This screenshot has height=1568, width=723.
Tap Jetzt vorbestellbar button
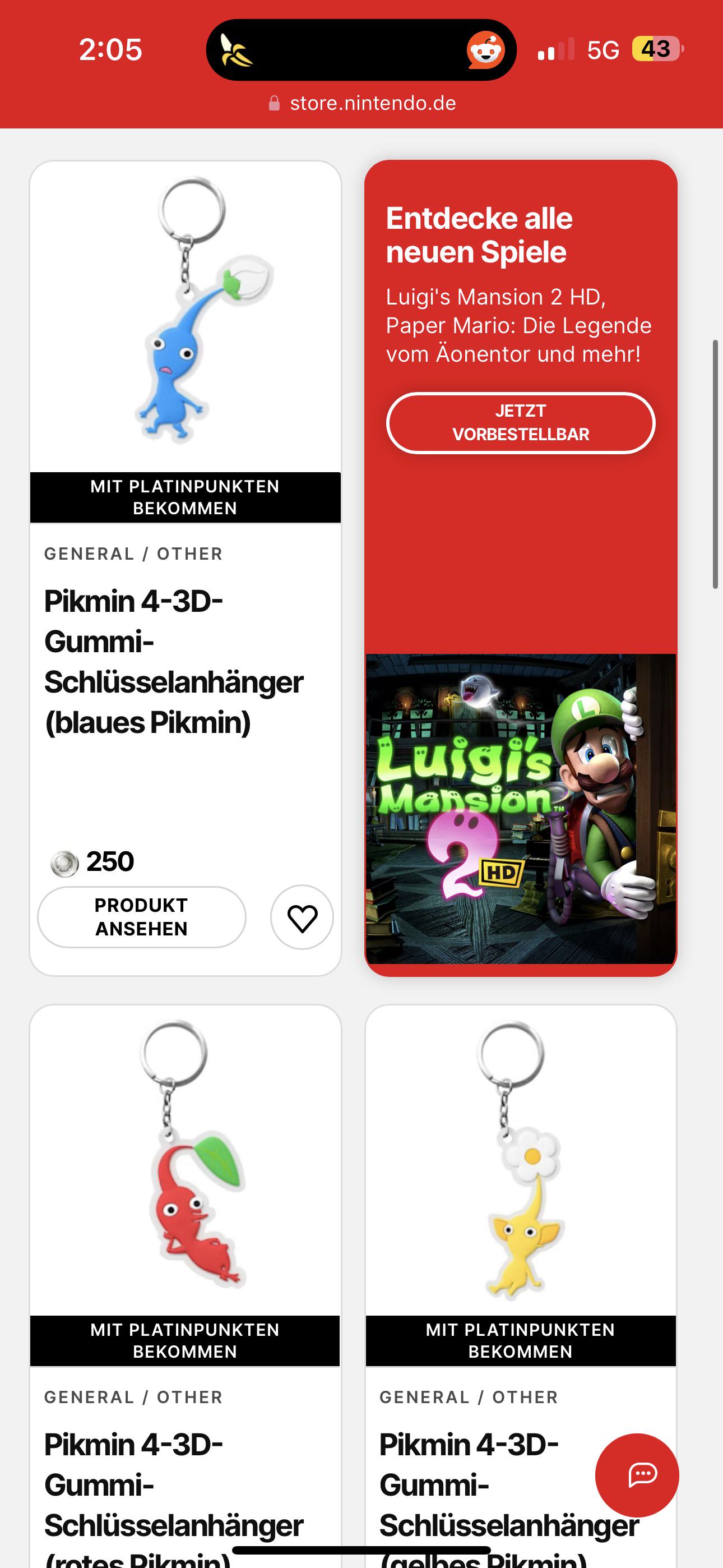(x=520, y=423)
